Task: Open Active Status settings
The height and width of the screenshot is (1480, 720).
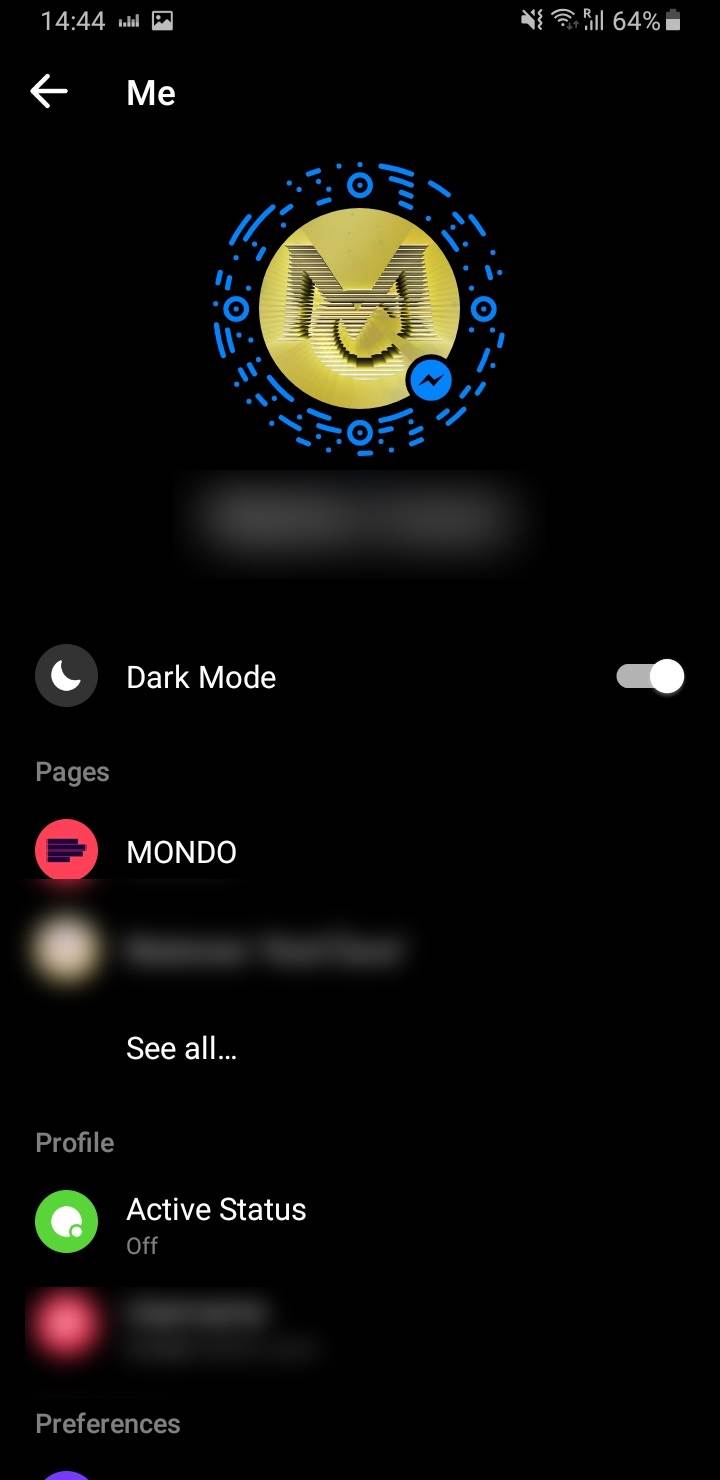Action: [x=216, y=1222]
